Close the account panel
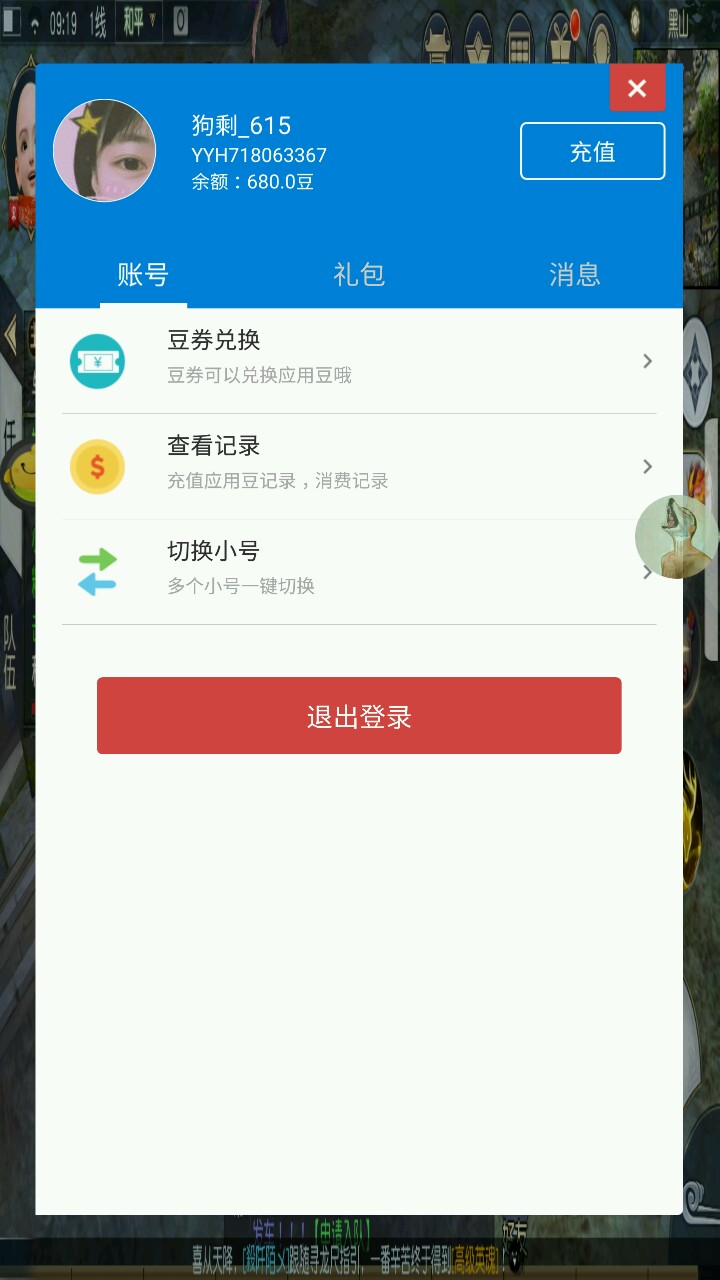720x1280 pixels. pyautogui.click(x=637, y=88)
